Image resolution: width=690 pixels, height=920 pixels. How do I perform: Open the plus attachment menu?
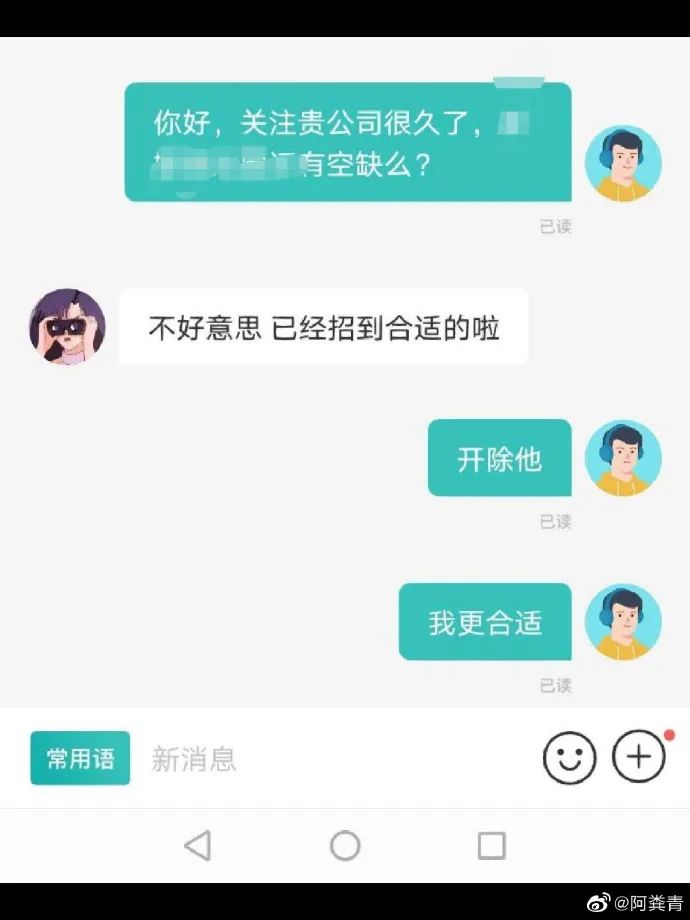[638, 757]
